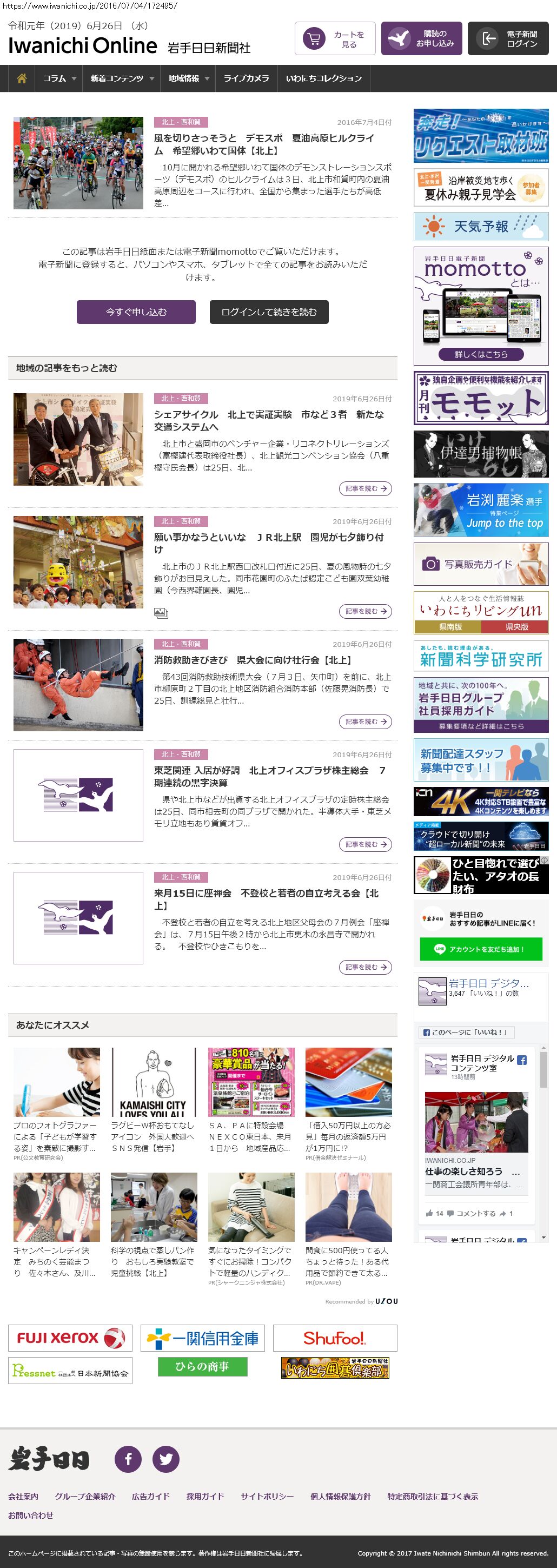The image size is (557, 1568).
Task: Open the 天気予報 weather banner
Action: [x=481, y=227]
